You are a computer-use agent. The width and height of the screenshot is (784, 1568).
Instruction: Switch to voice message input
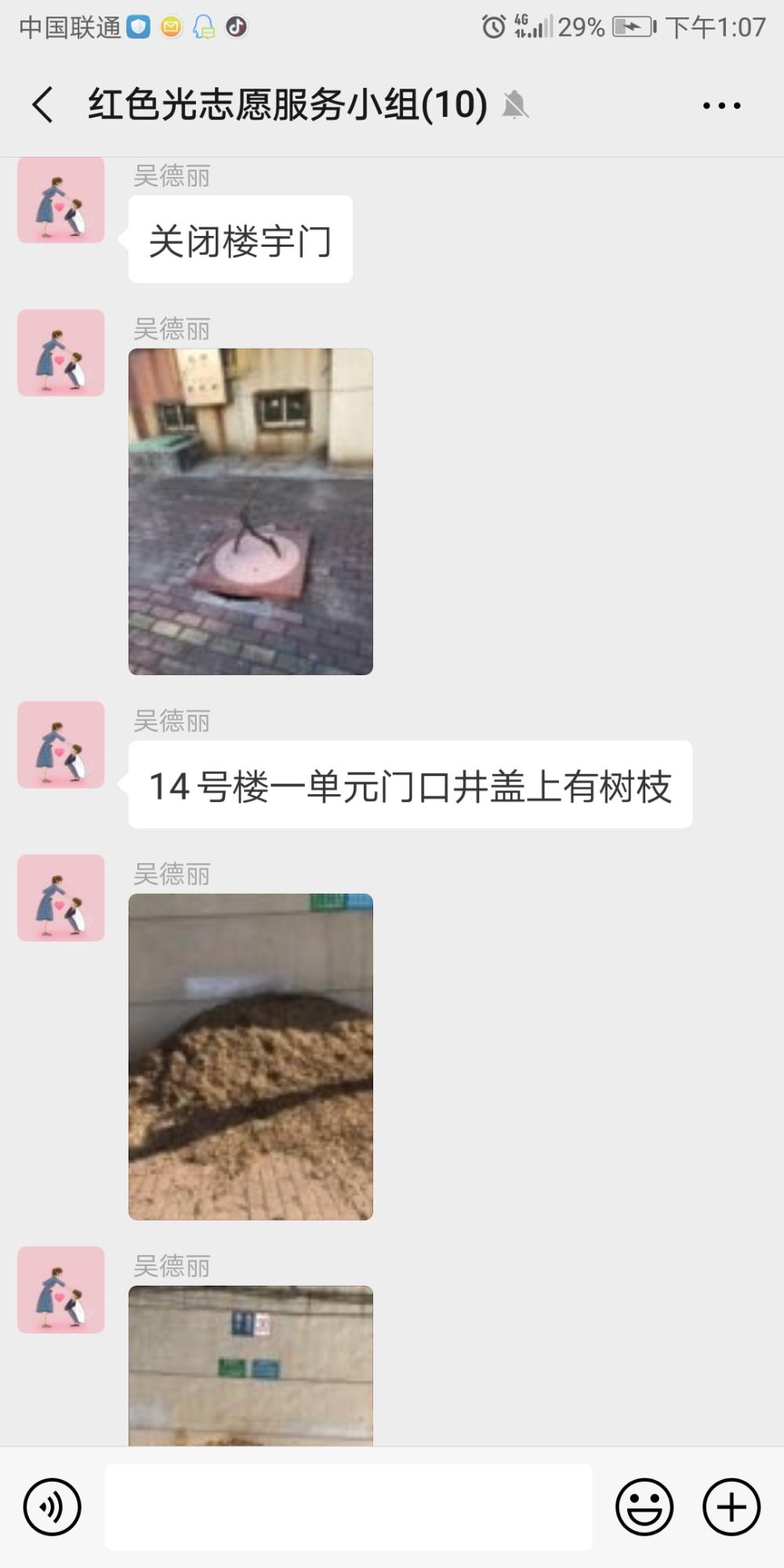pyautogui.click(x=53, y=1507)
